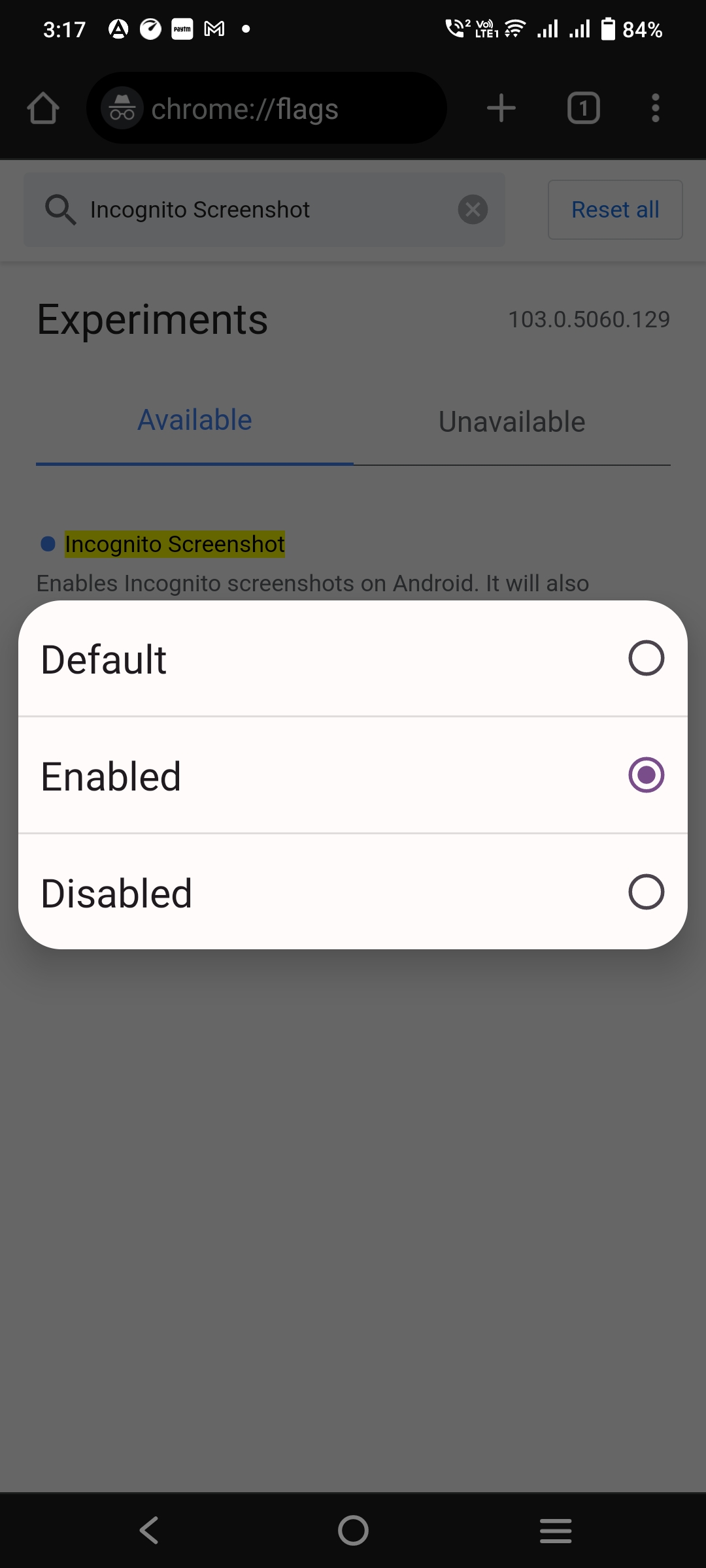Viewport: 706px width, 1568px height.
Task: Tap the Incognito Screenshot search field
Action: [261, 209]
